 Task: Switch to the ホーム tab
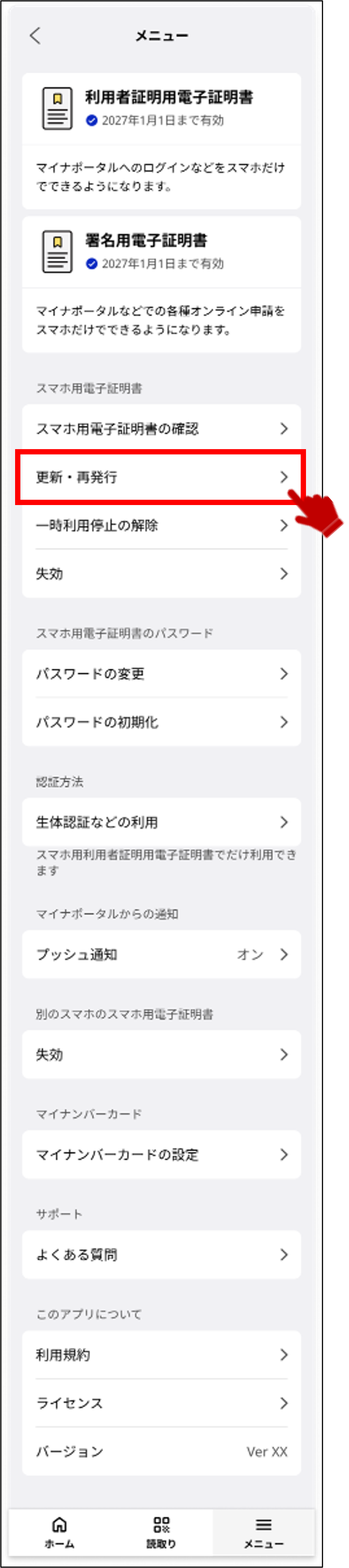(59, 1532)
